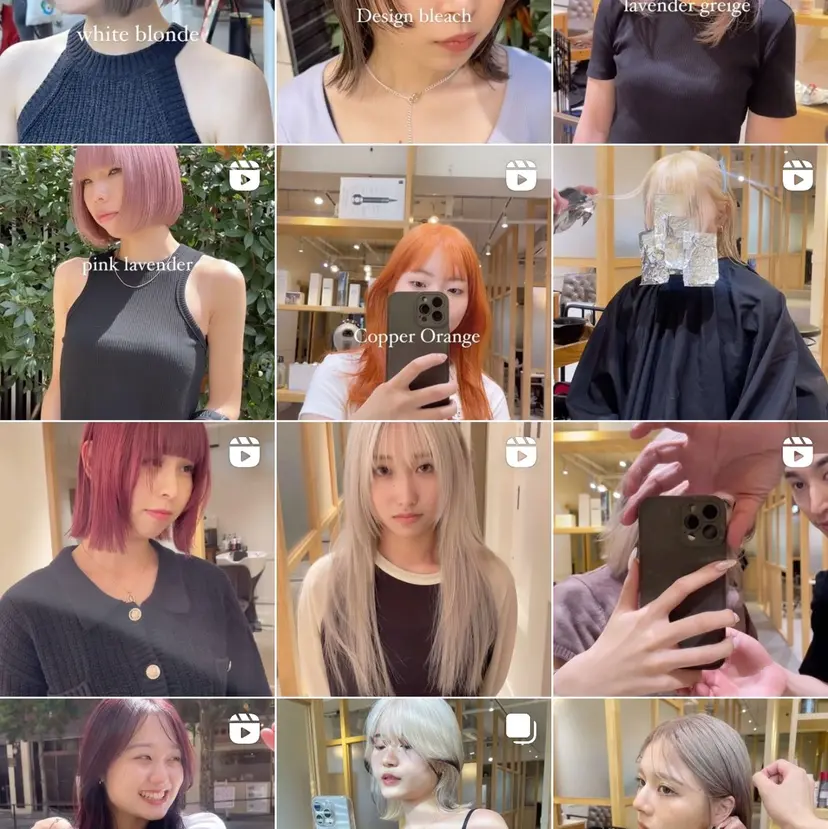Image resolution: width=828 pixels, height=829 pixels.
Task: View the lavender greige post
Action: [690, 71]
